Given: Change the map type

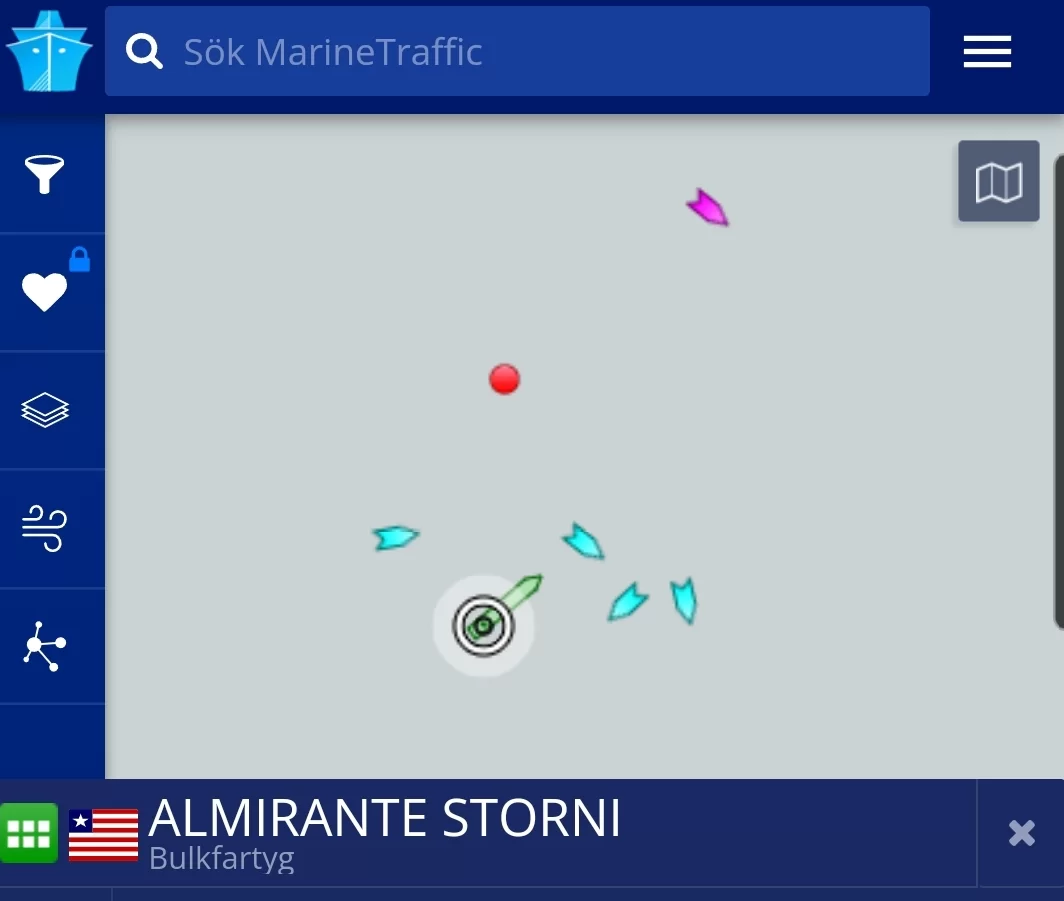Looking at the screenshot, I should 998,181.
